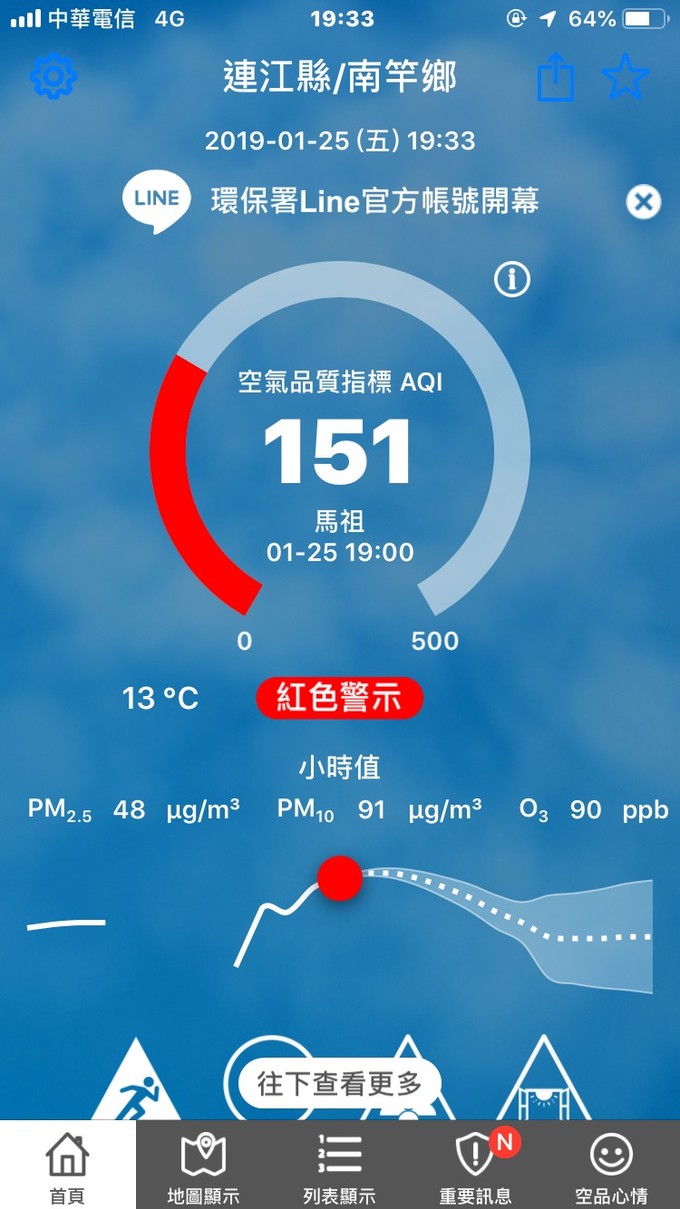Open the 重要訊息 tab
The image size is (680, 1209).
pyautogui.click(x=476, y=1165)
